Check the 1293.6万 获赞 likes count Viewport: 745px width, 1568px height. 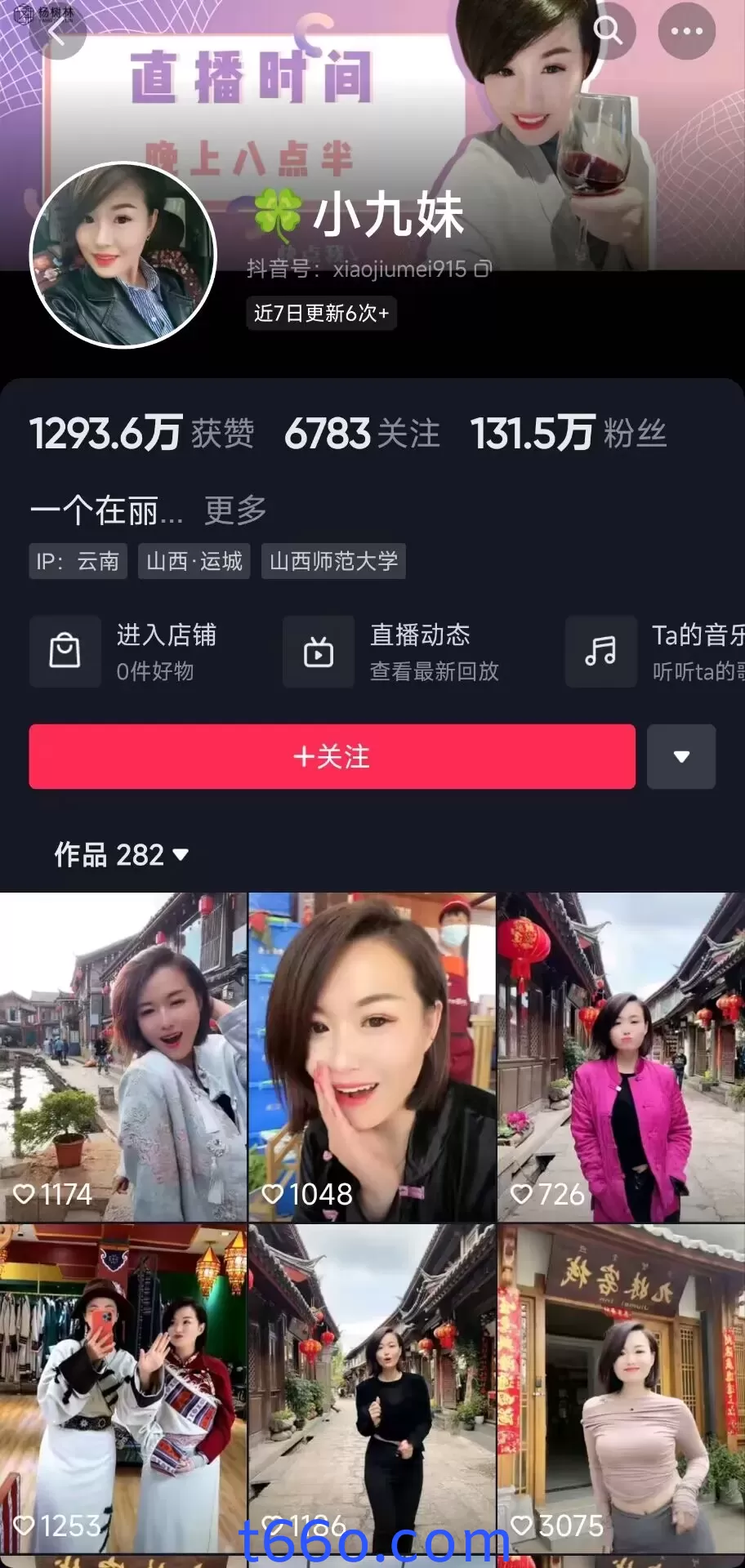tap(142, 433)
